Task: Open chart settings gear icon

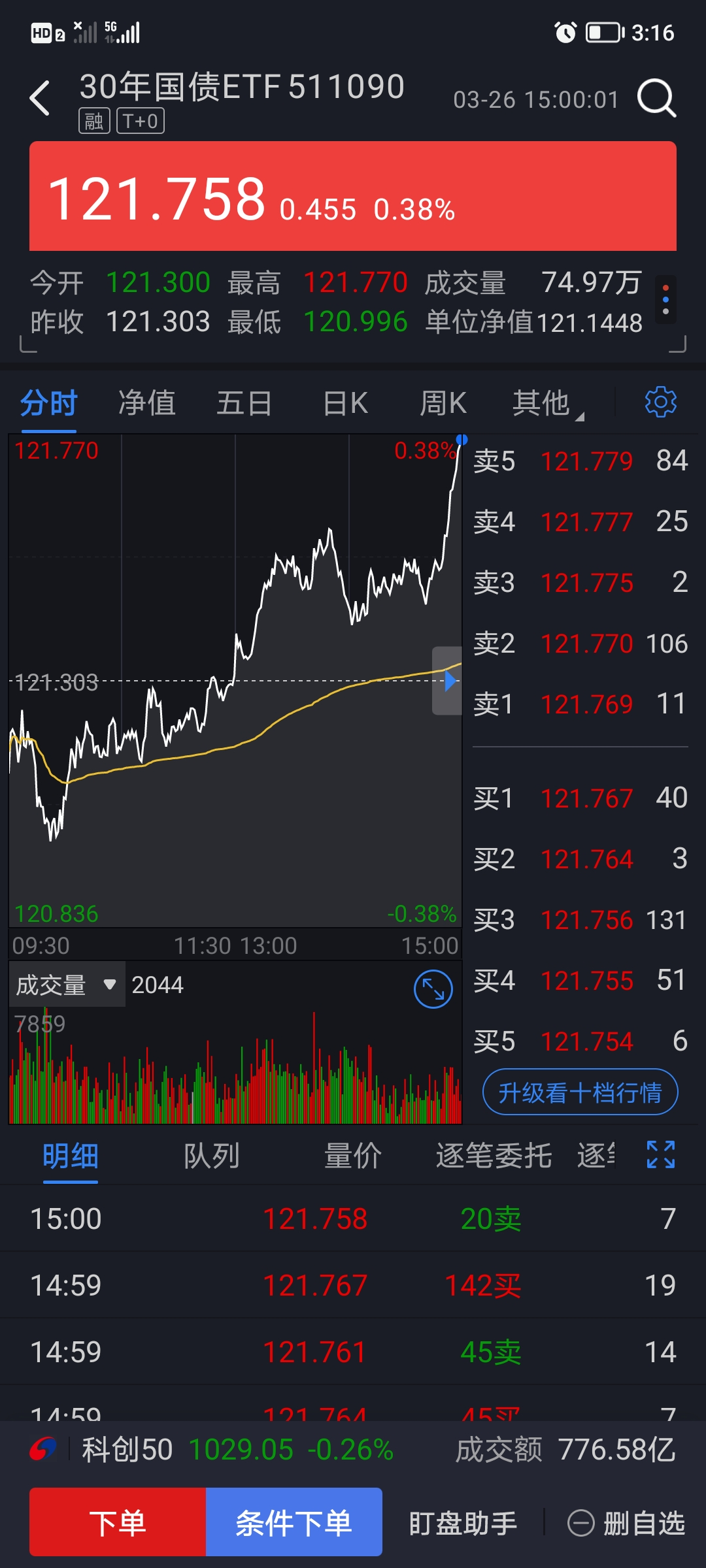Action: pyautogui.click(x=660, y=402)
